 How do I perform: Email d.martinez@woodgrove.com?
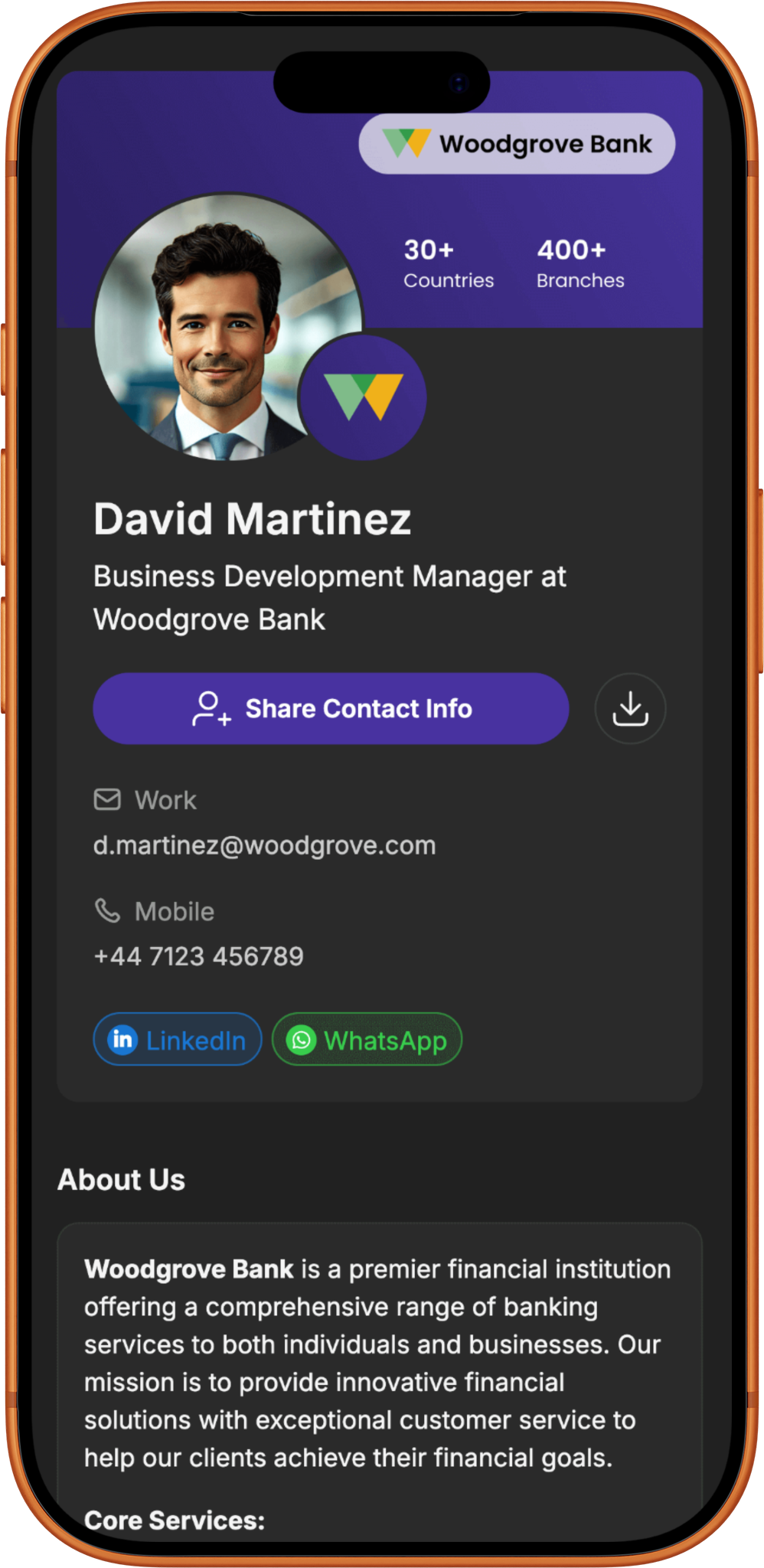[264, 845]
